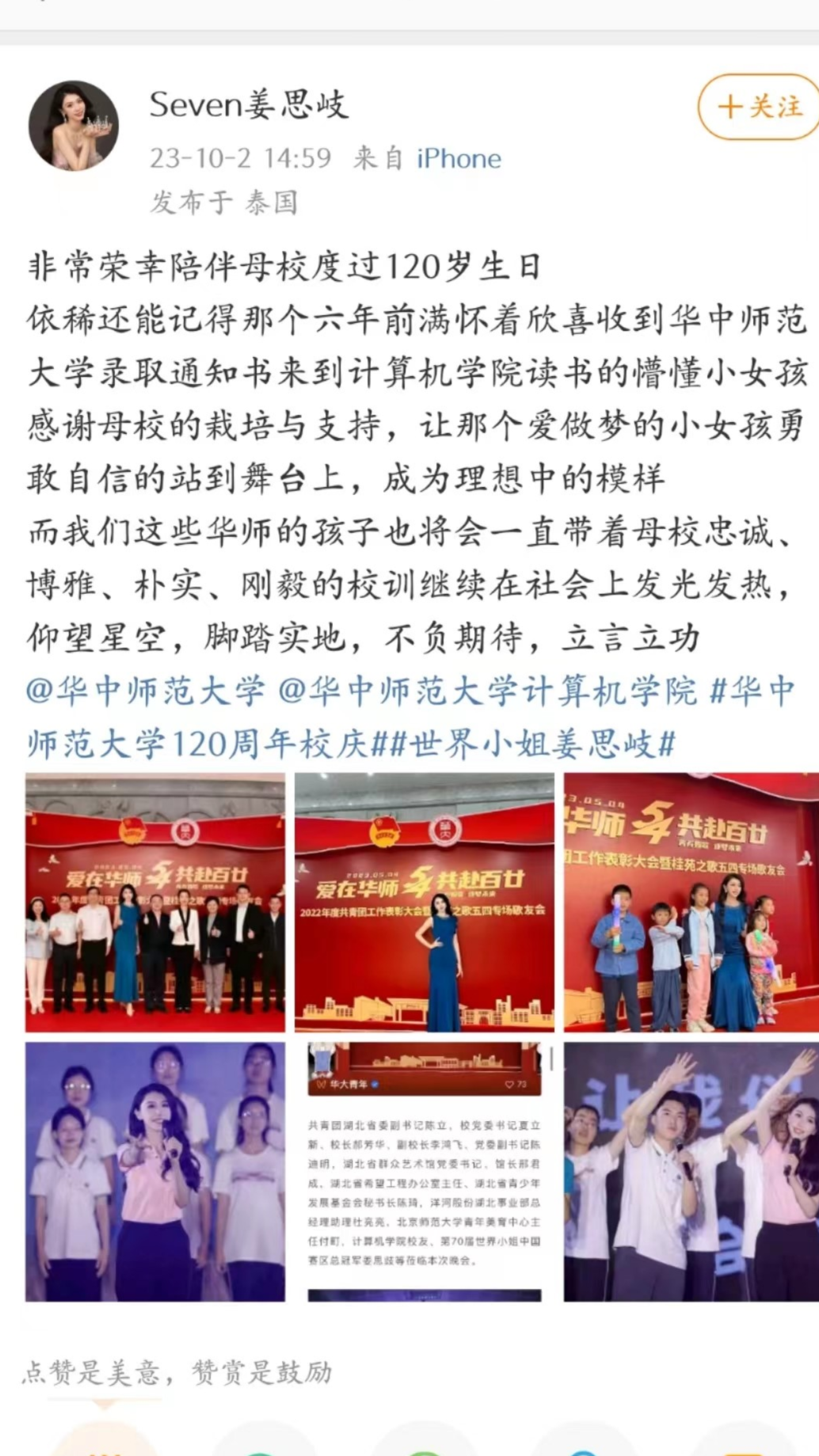Open the @华中师范大学计算机学院 mention
The height and width of the screenshot is (1456, 819).
tap(488, 691)
